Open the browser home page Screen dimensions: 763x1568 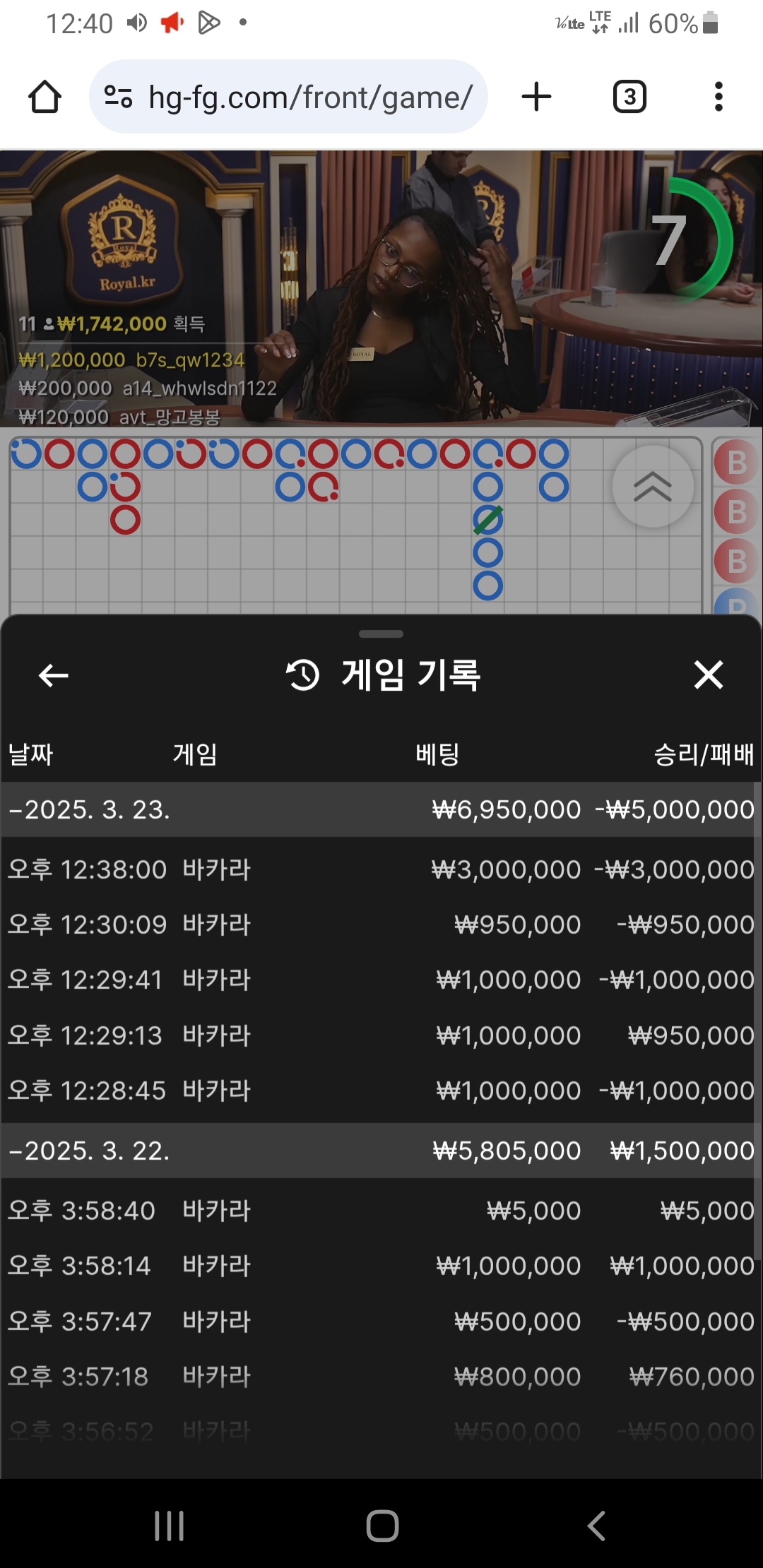[x=45, y=97]
